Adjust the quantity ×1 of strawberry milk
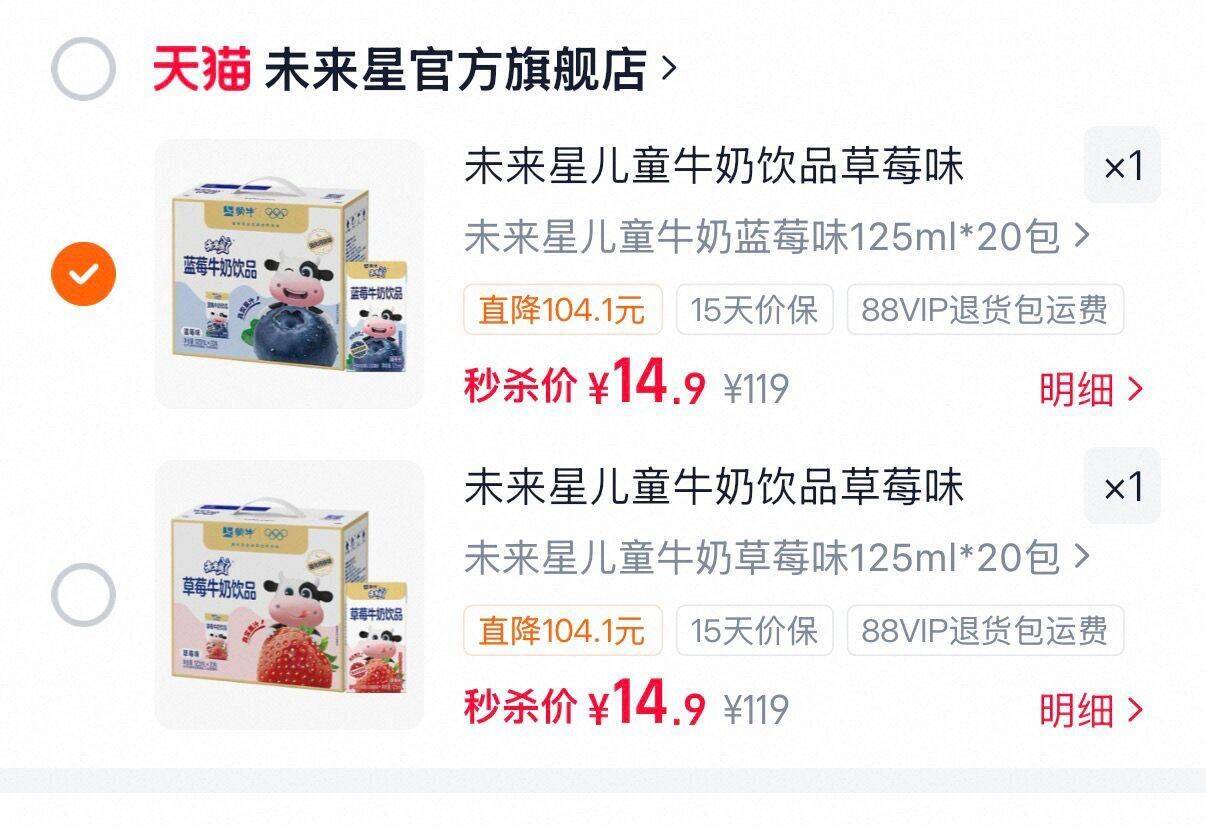 1122,487
